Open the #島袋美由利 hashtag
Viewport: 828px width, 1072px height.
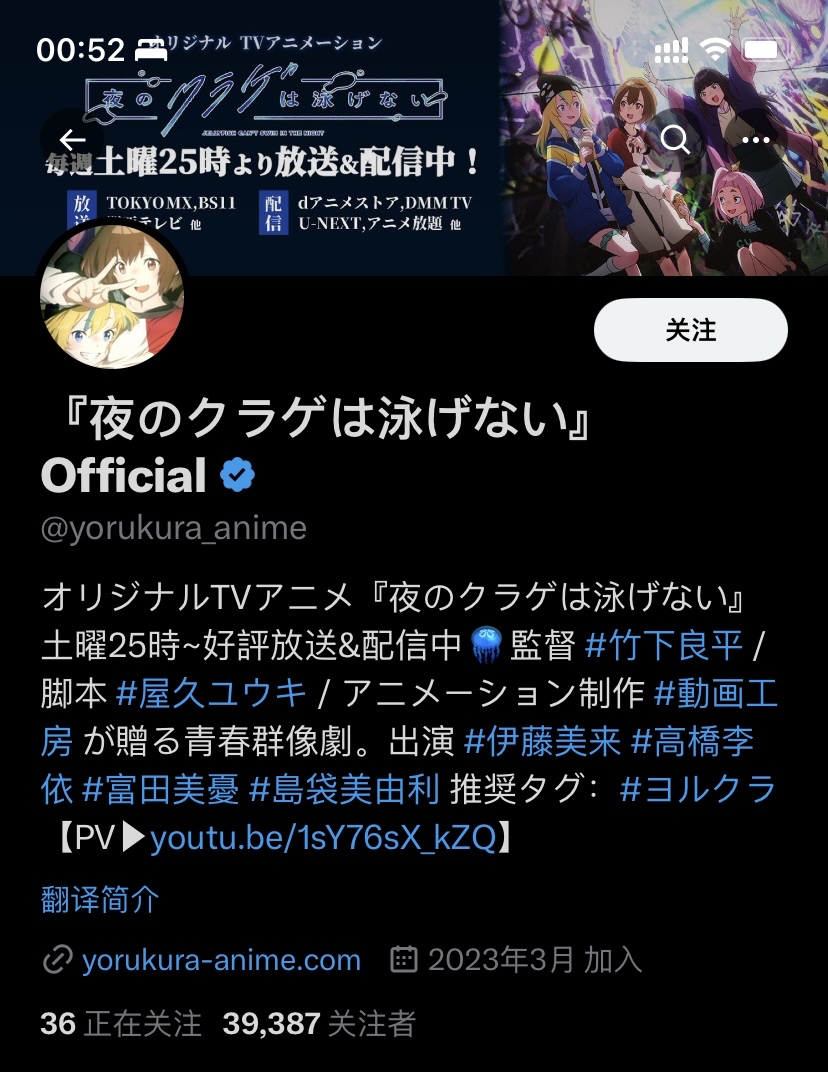click(x=344, y=789)
